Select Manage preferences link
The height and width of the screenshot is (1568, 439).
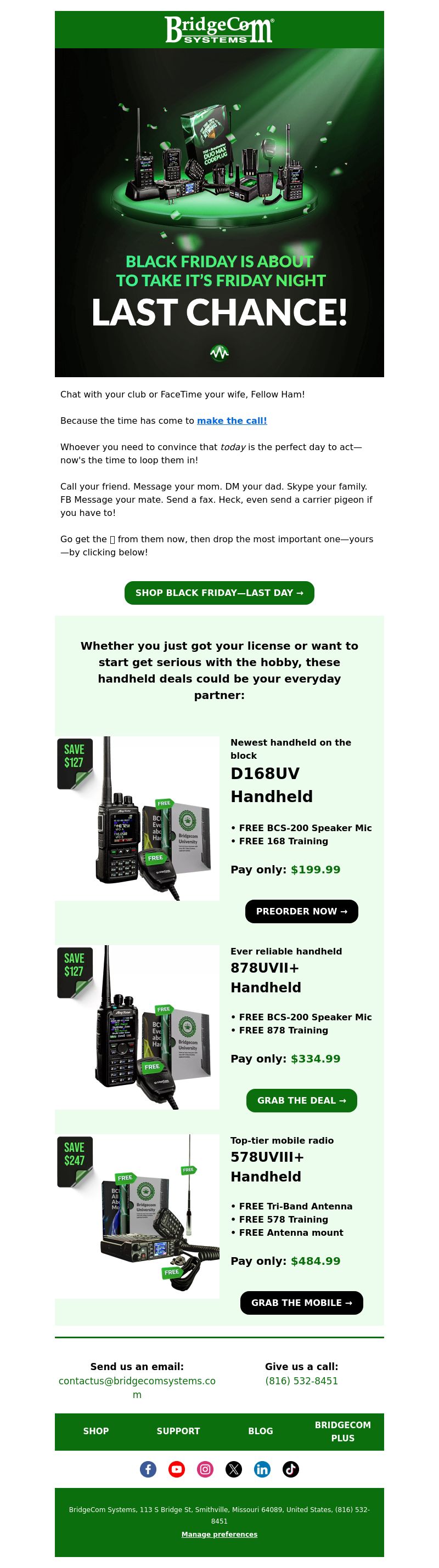[x=219, y=1534]
